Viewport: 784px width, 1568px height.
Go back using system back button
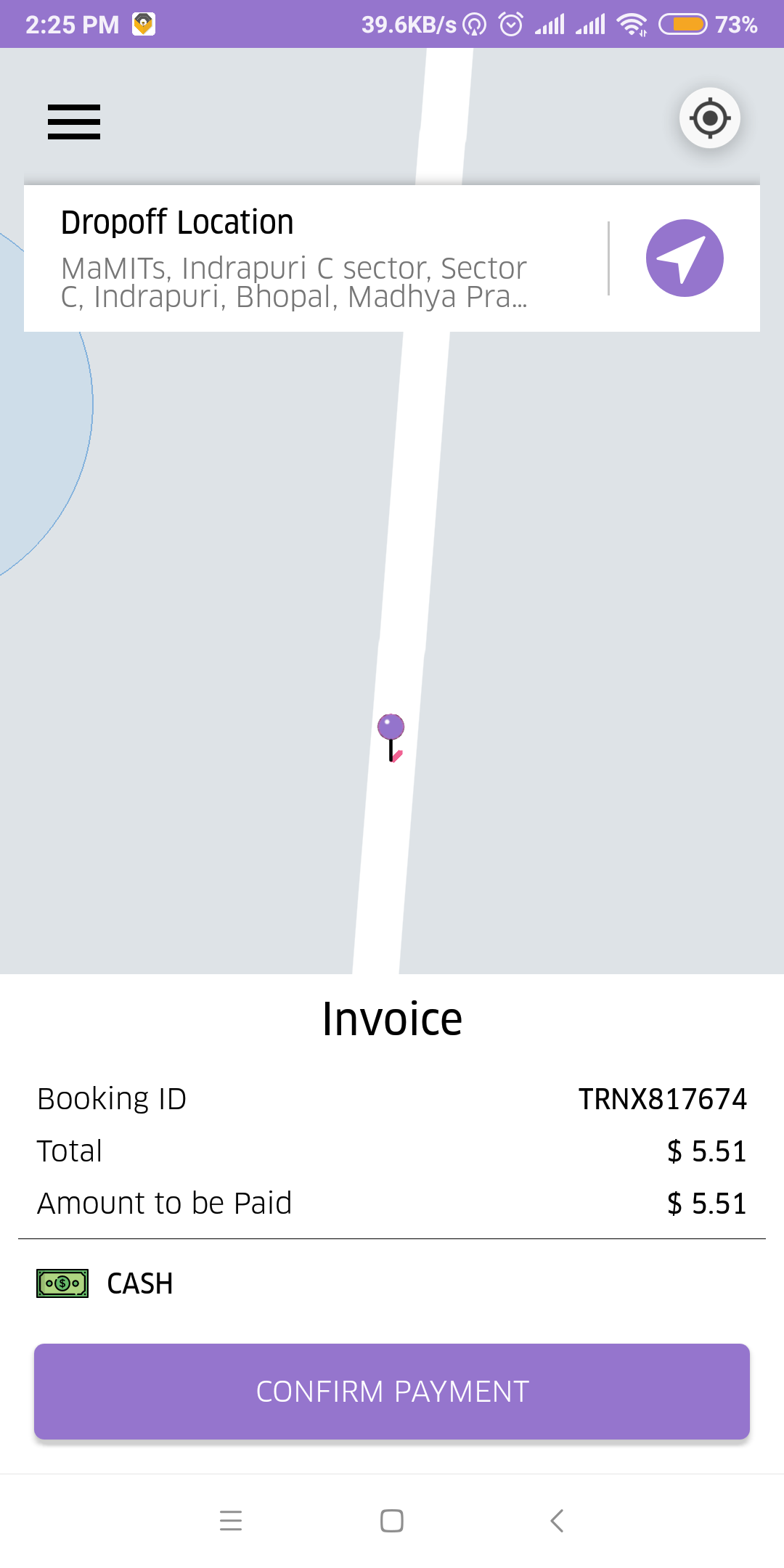click(557, 1520)
